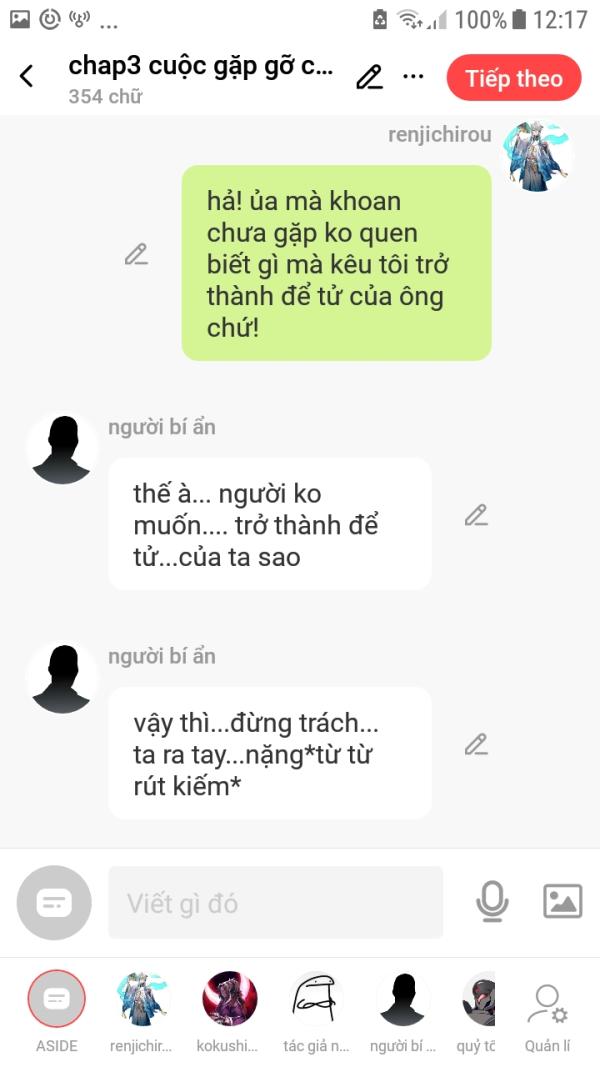Focus the 'Viết gì đó' text field
The height and width of the screenshot is (1067, 600).
click(275, 903)
